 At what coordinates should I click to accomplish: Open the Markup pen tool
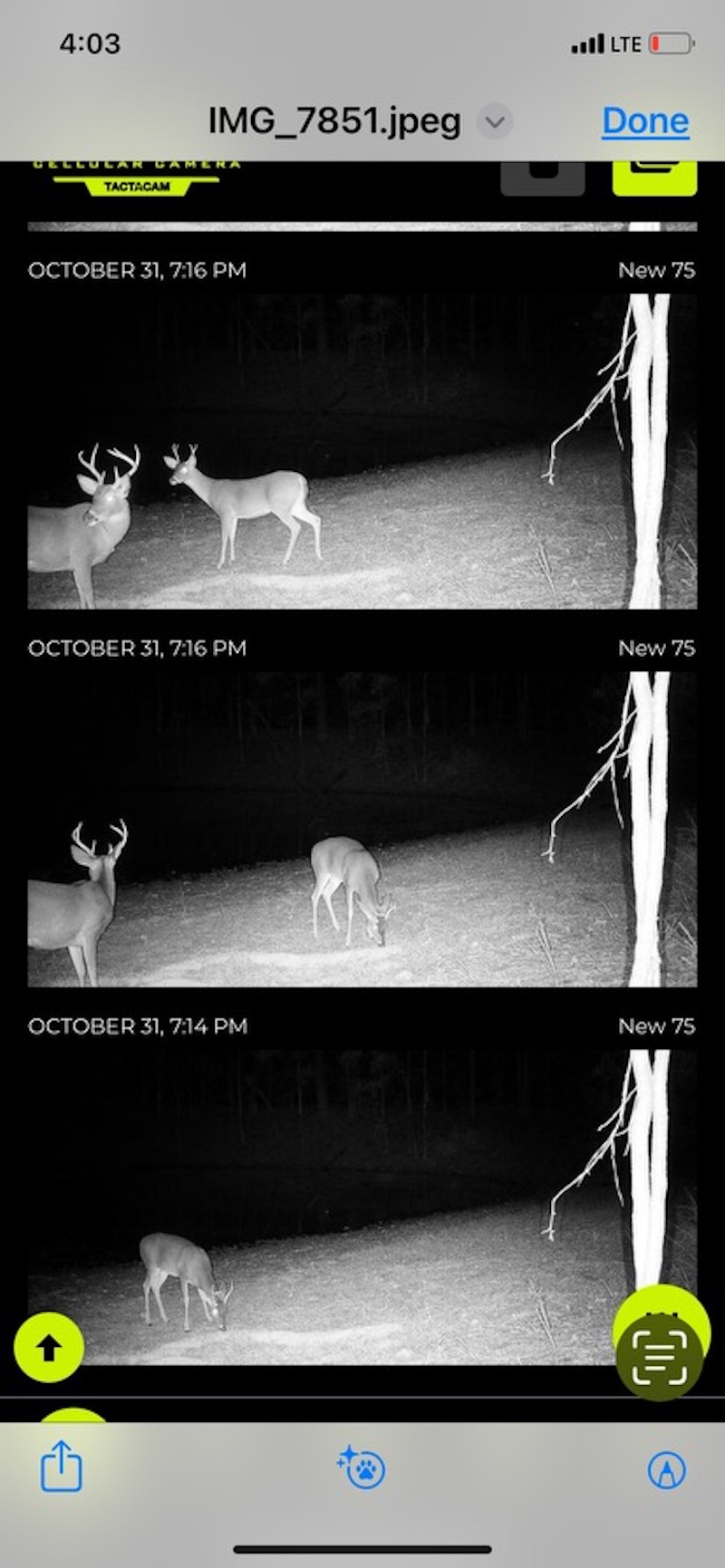(666, 1469)
